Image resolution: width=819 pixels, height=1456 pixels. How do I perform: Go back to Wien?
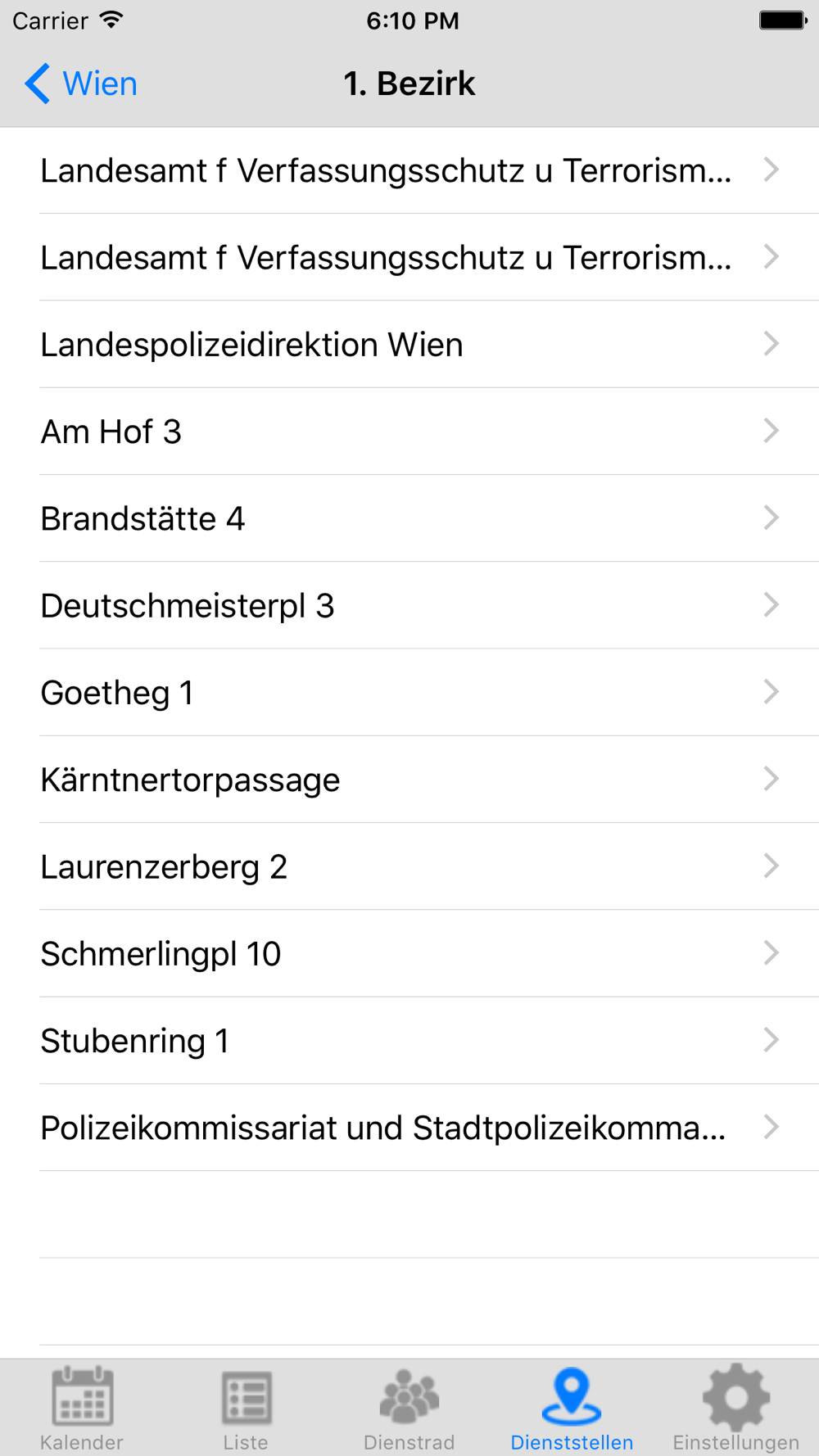(81, 84)
